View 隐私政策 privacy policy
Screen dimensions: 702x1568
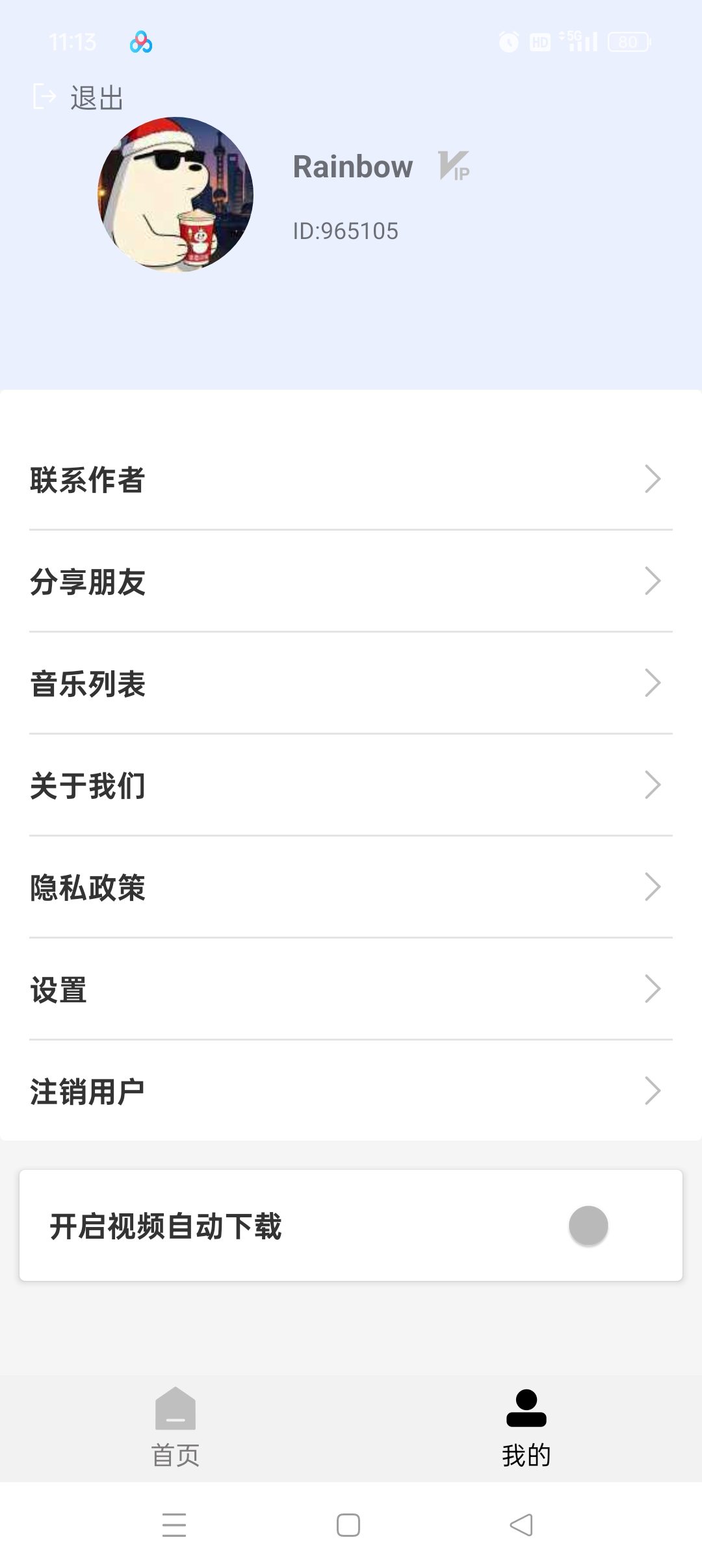coord(351,887)
